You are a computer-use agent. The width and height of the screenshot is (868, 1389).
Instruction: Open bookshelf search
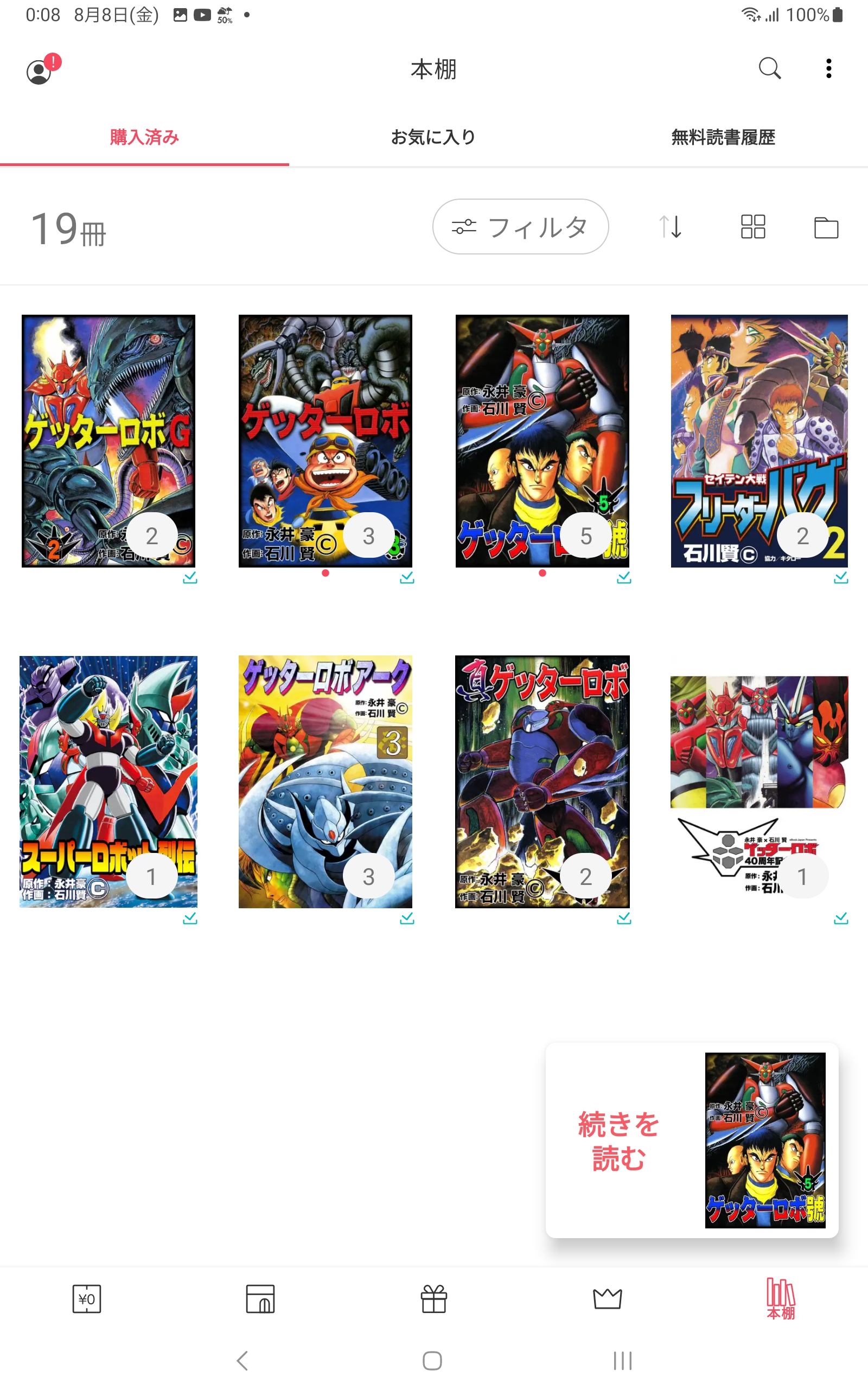(769, 68)
